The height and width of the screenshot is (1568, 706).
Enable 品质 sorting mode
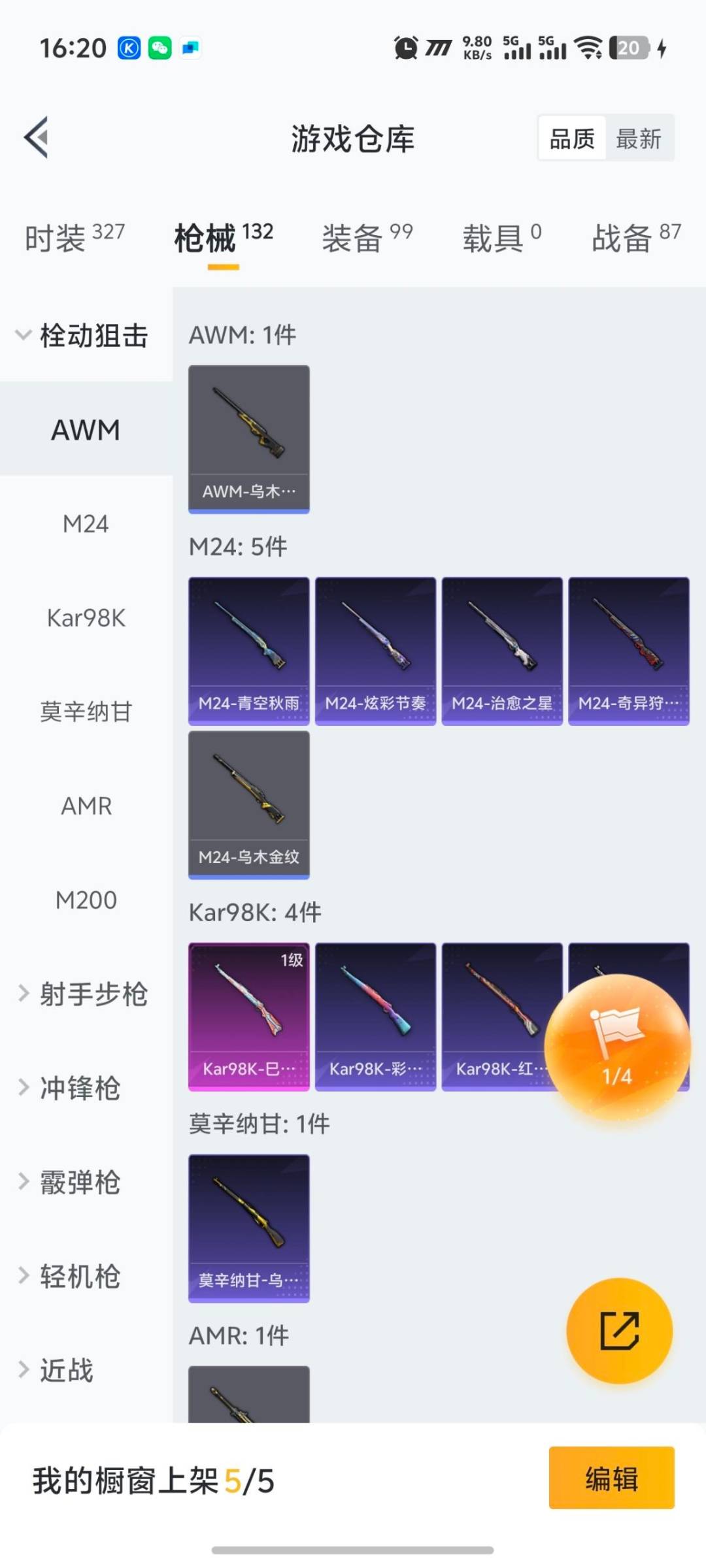click(571, 139)
